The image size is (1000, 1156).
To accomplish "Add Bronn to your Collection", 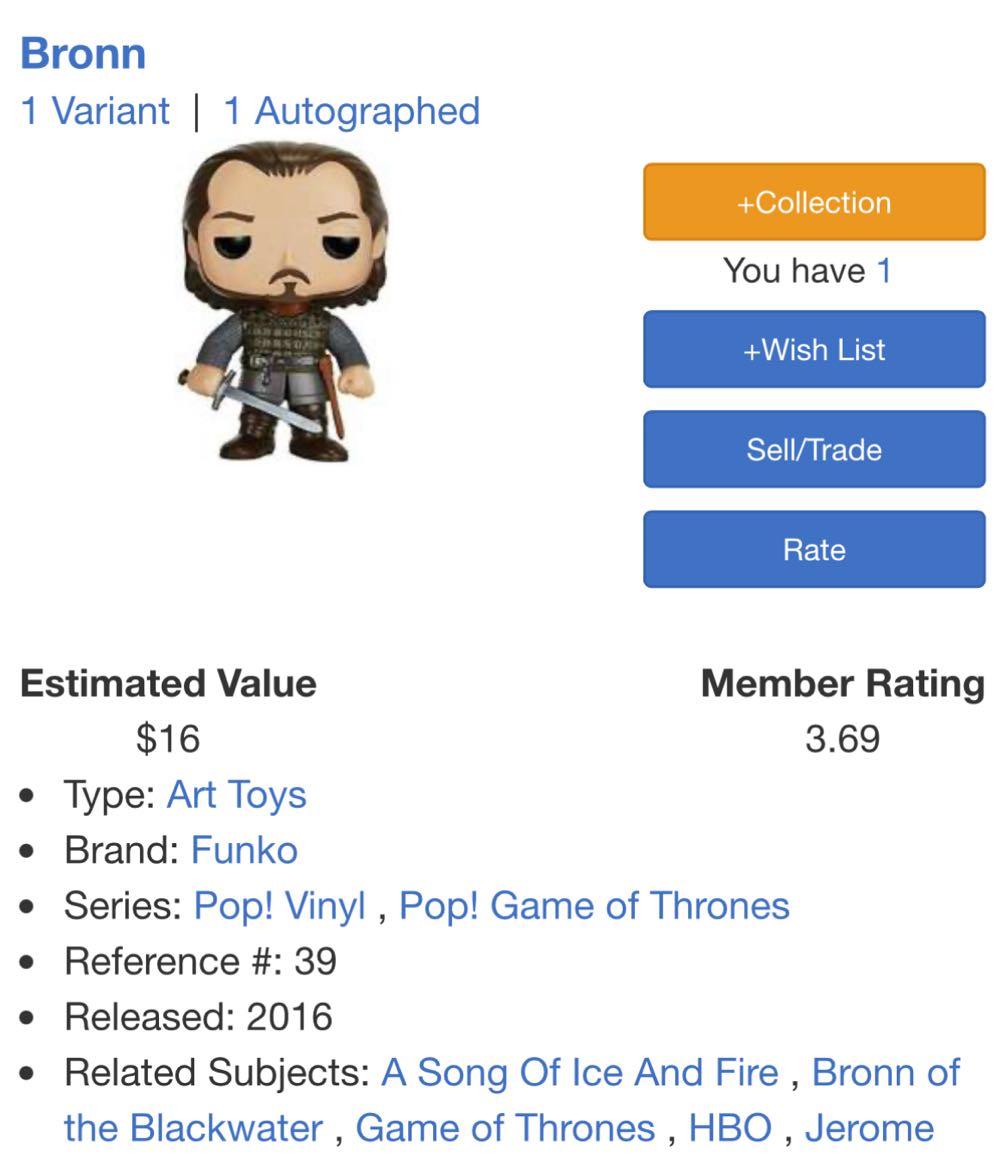I will click(x=813, y=201).
